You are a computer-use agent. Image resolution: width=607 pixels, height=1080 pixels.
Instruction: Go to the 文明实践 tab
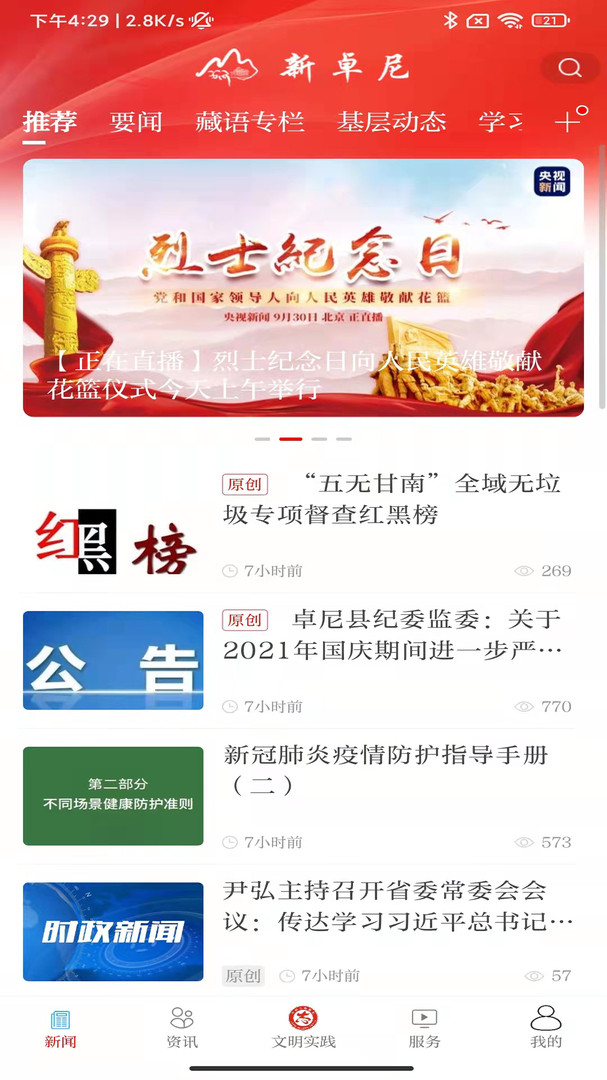(x=304, y=1027)
